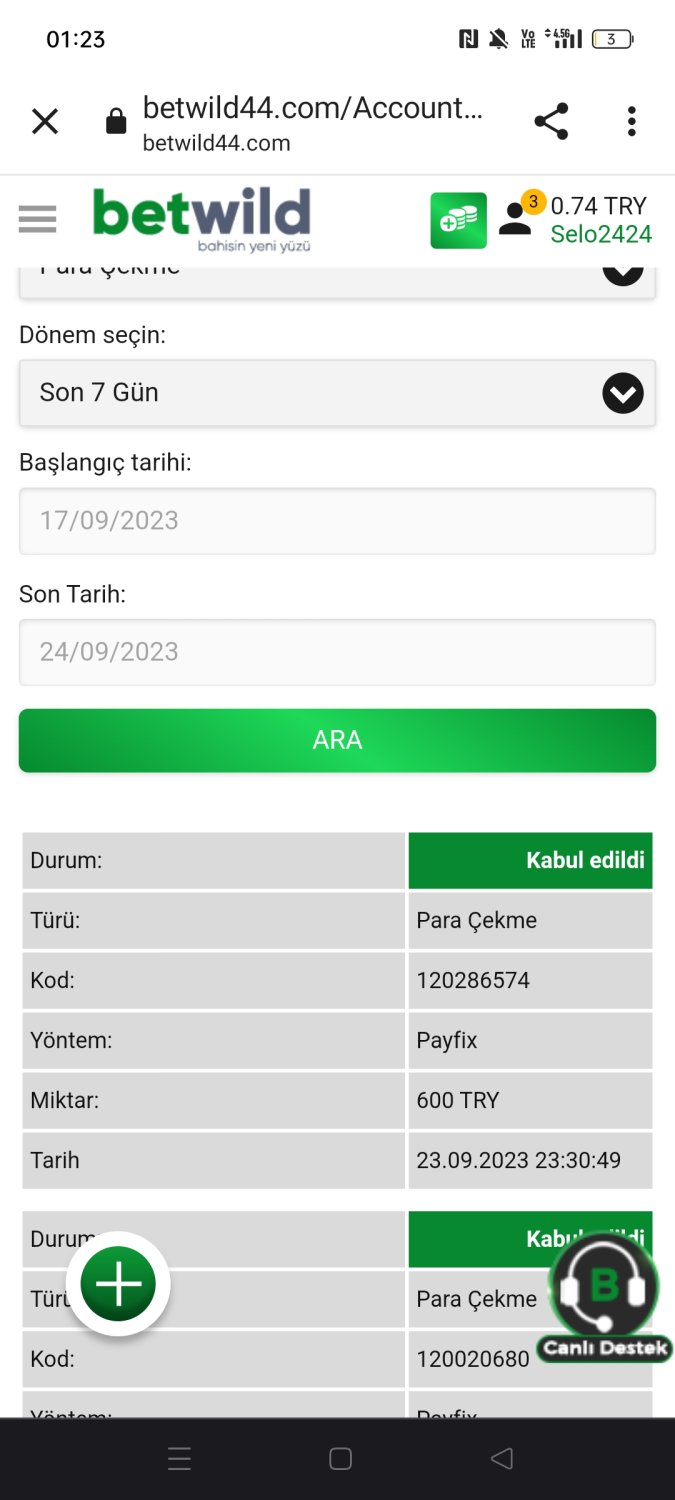The width and height of the screenshot is (675, 1500).
Task: Go to the betwild home logo
Action: tap(202, 219)
